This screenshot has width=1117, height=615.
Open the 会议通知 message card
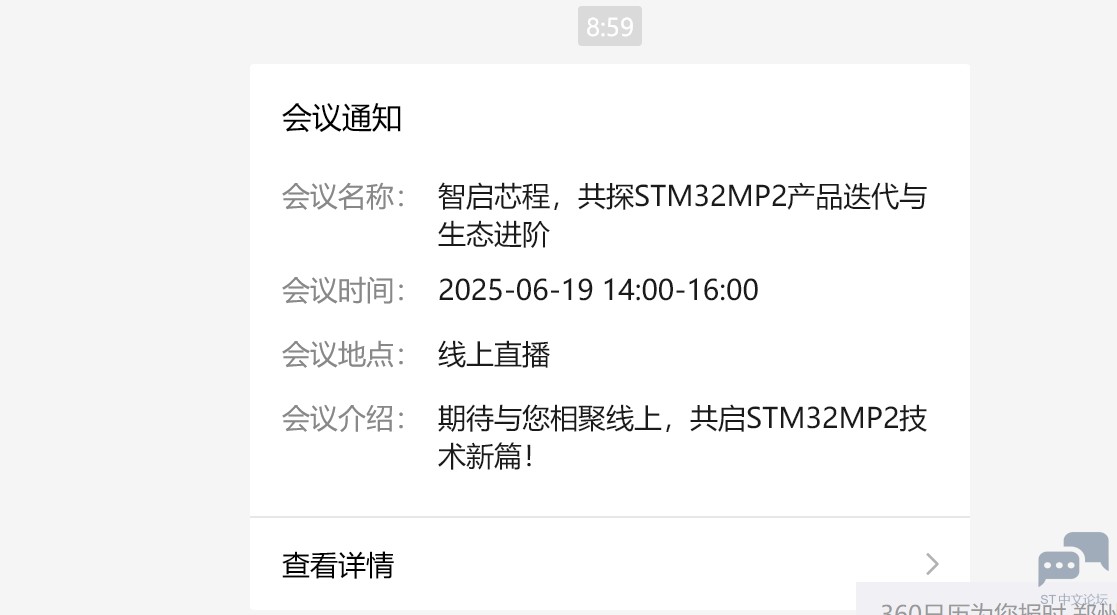(608, 290)
